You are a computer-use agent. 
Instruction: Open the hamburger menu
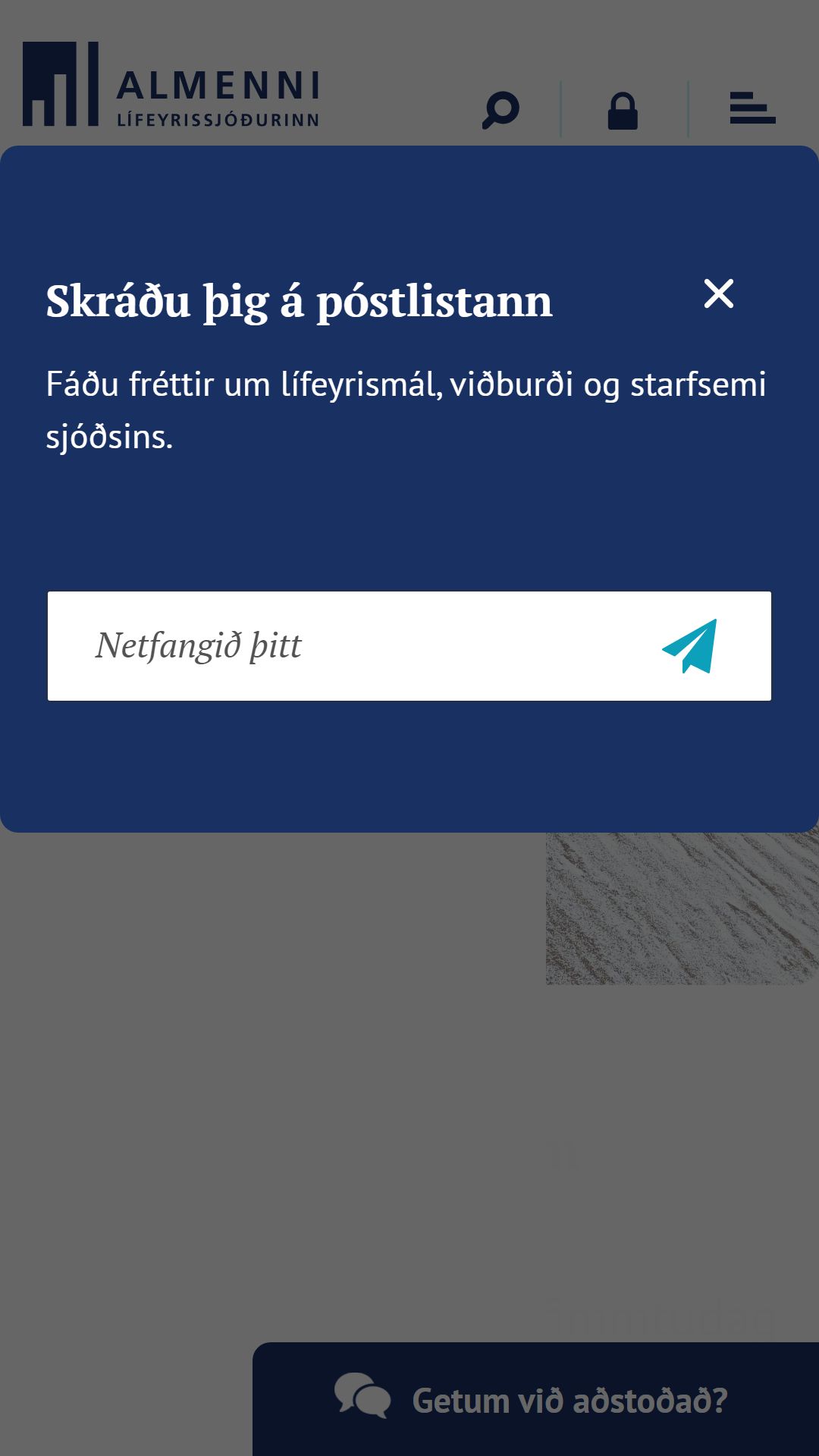pos(752,108)
